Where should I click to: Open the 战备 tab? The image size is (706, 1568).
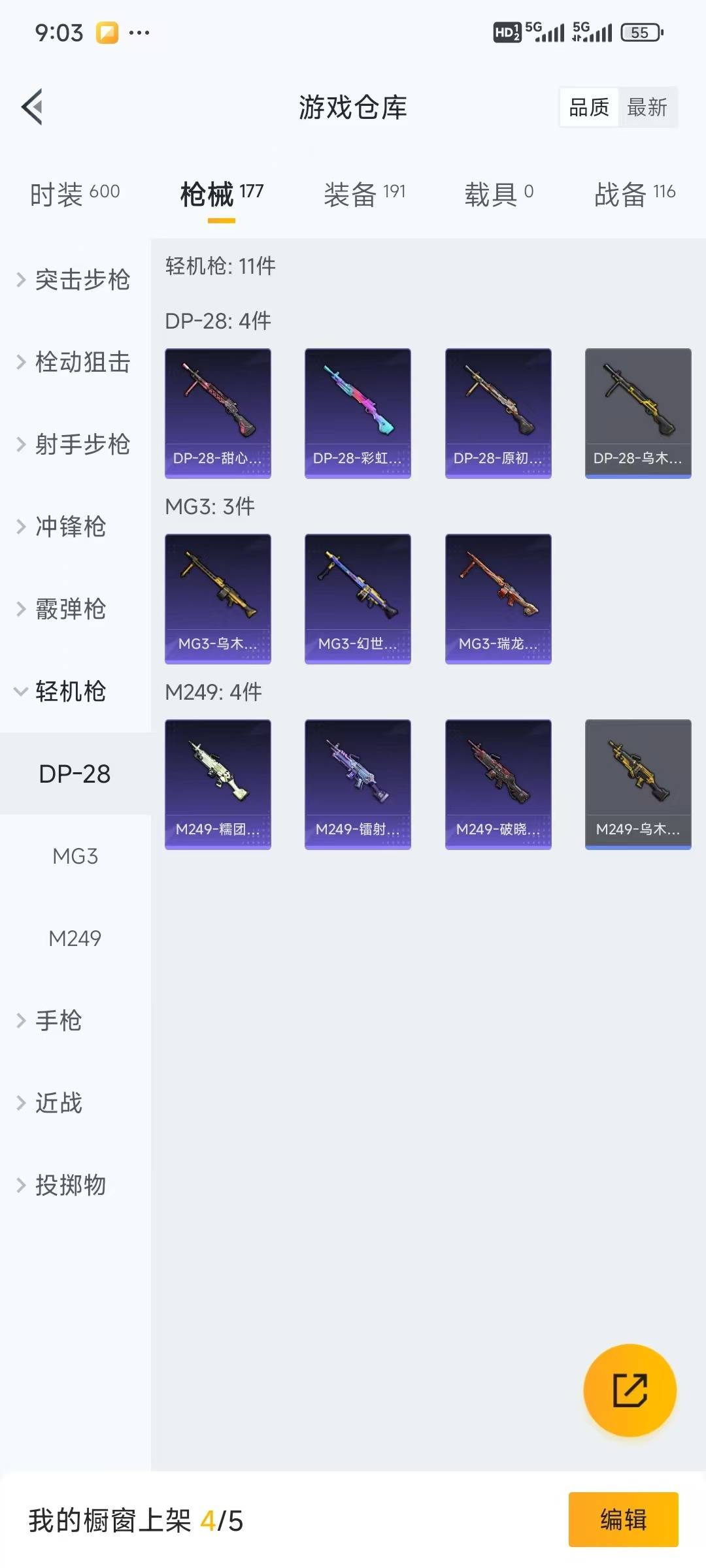pos(634,194)
